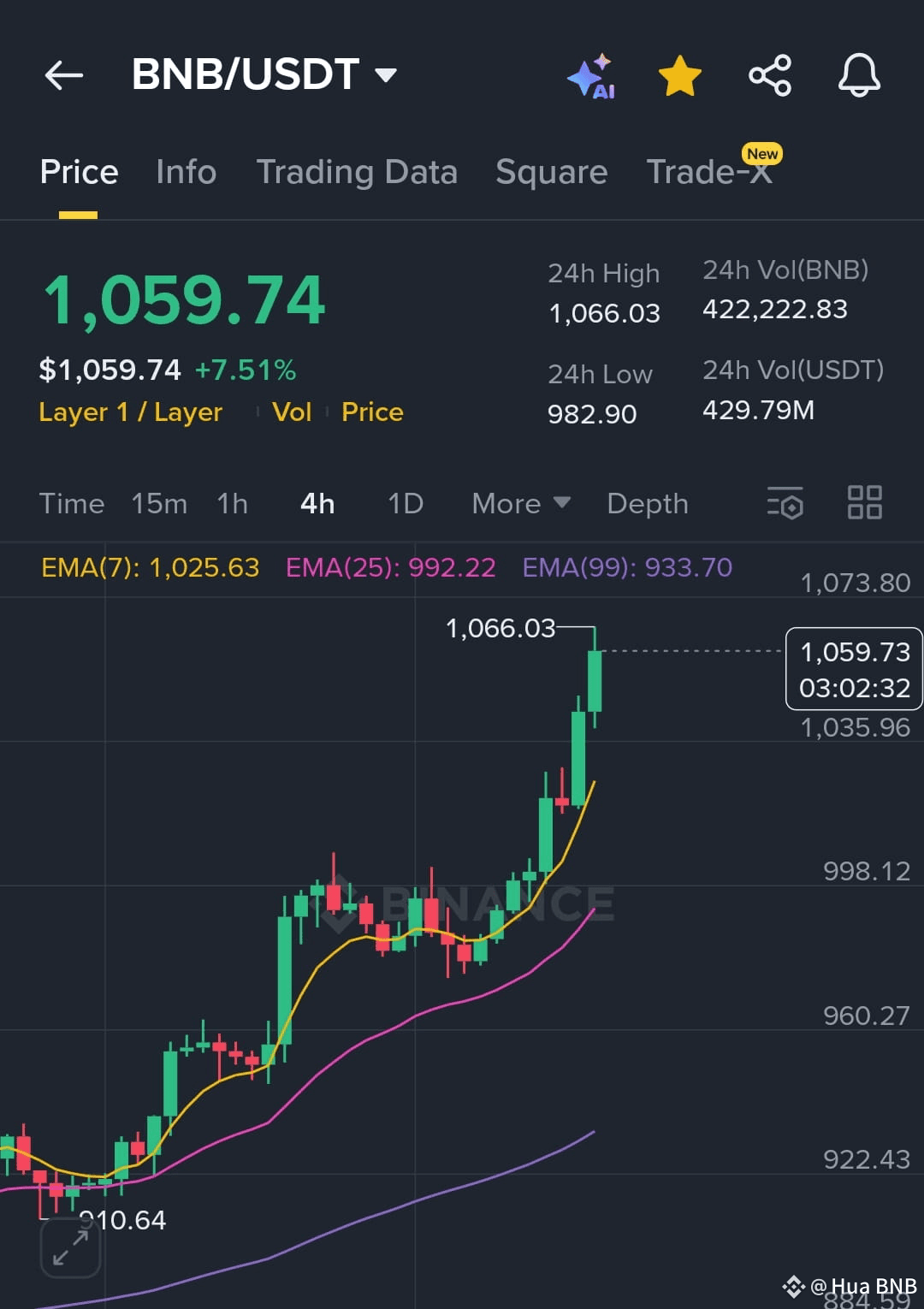
Task: Switch chart to 1D interval
Action: [x=406, y=503]
